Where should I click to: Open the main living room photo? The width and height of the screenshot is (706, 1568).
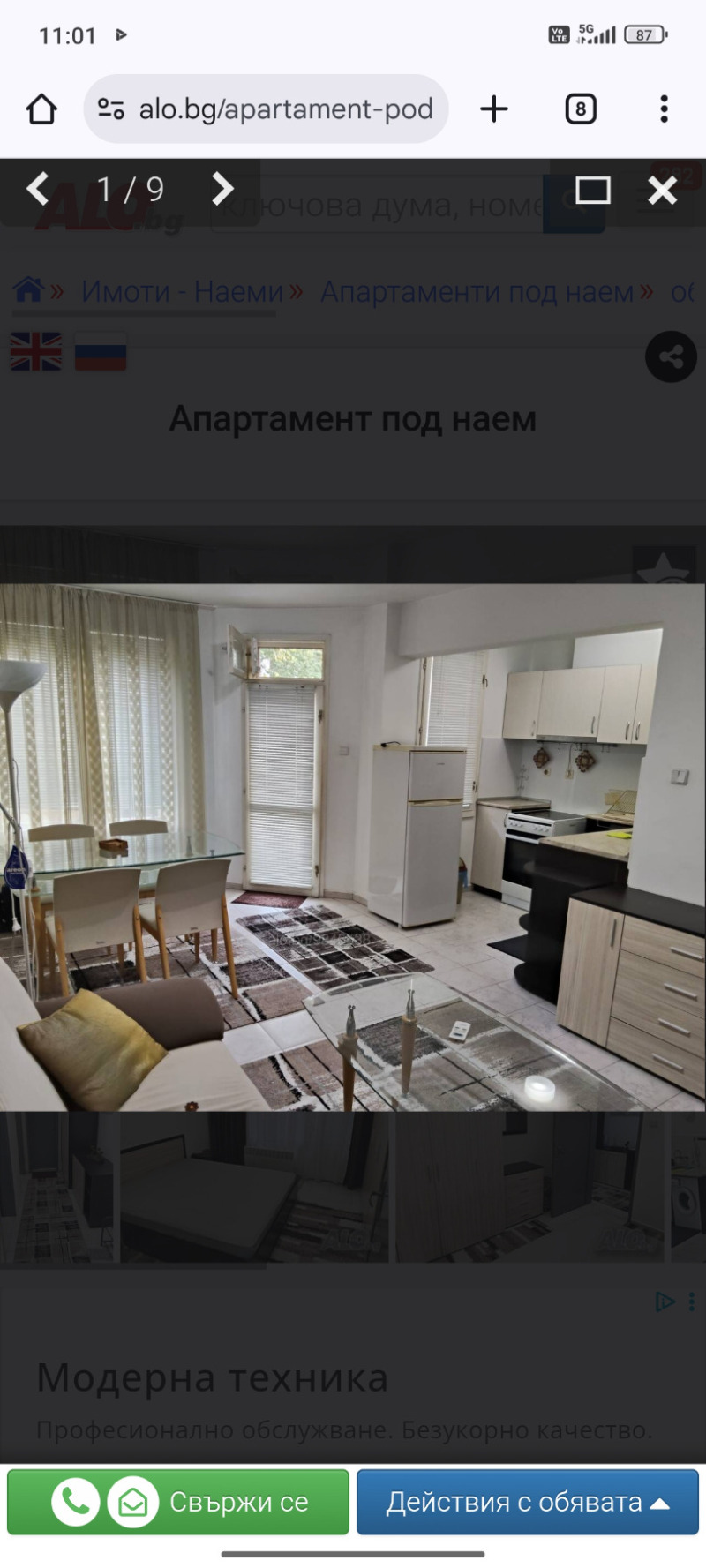353,845
